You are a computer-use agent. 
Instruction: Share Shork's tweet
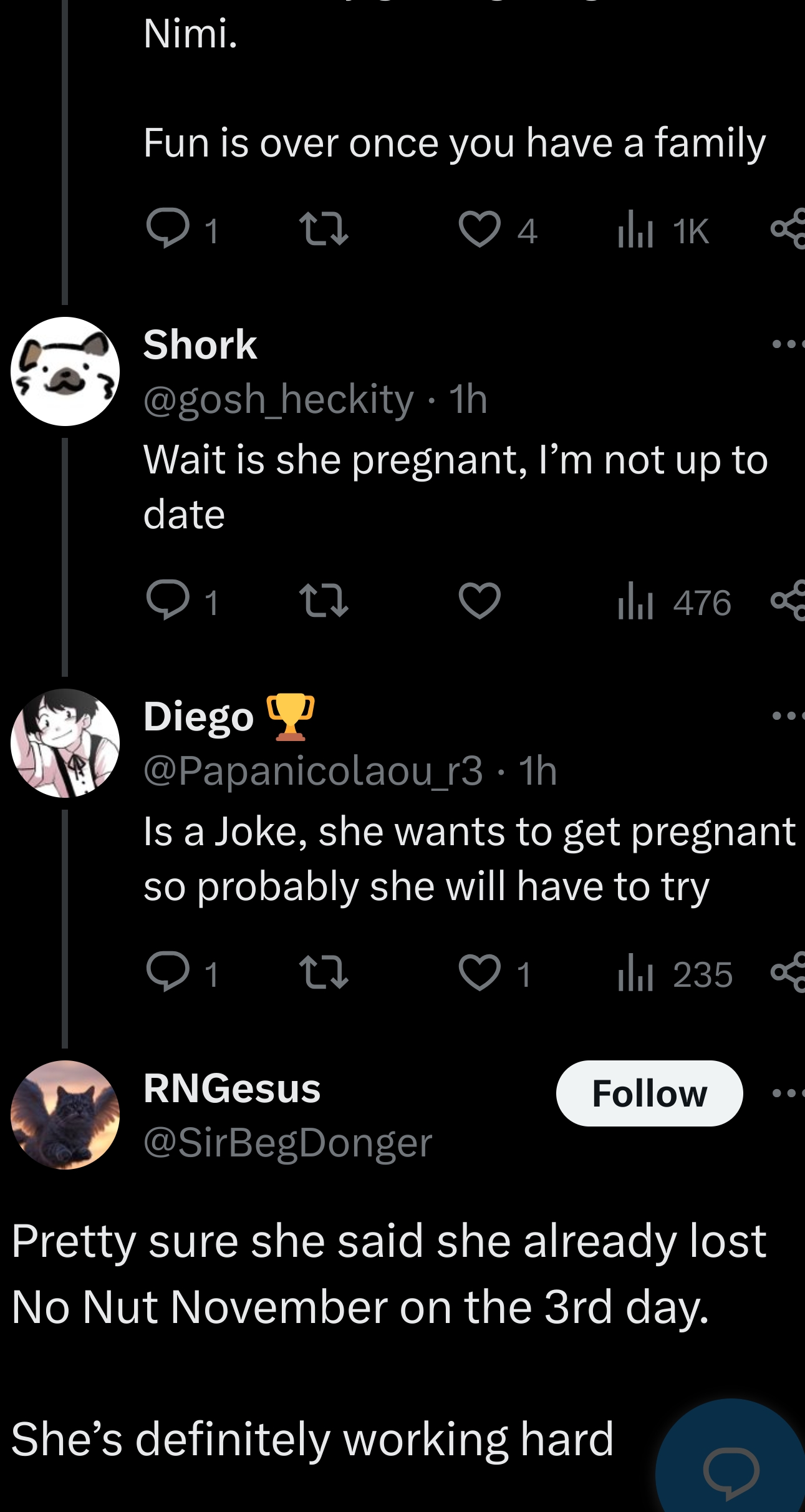[x=788, y=601]
